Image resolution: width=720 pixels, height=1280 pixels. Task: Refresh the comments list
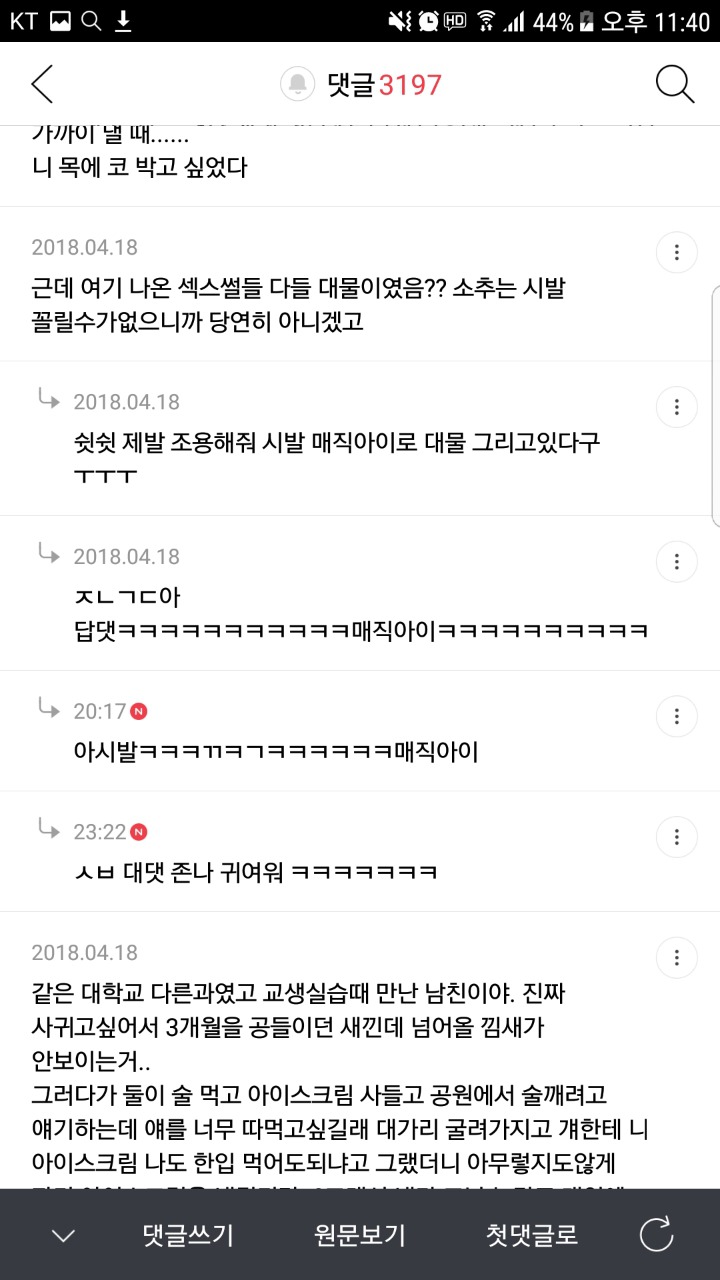click(657, 1236)
